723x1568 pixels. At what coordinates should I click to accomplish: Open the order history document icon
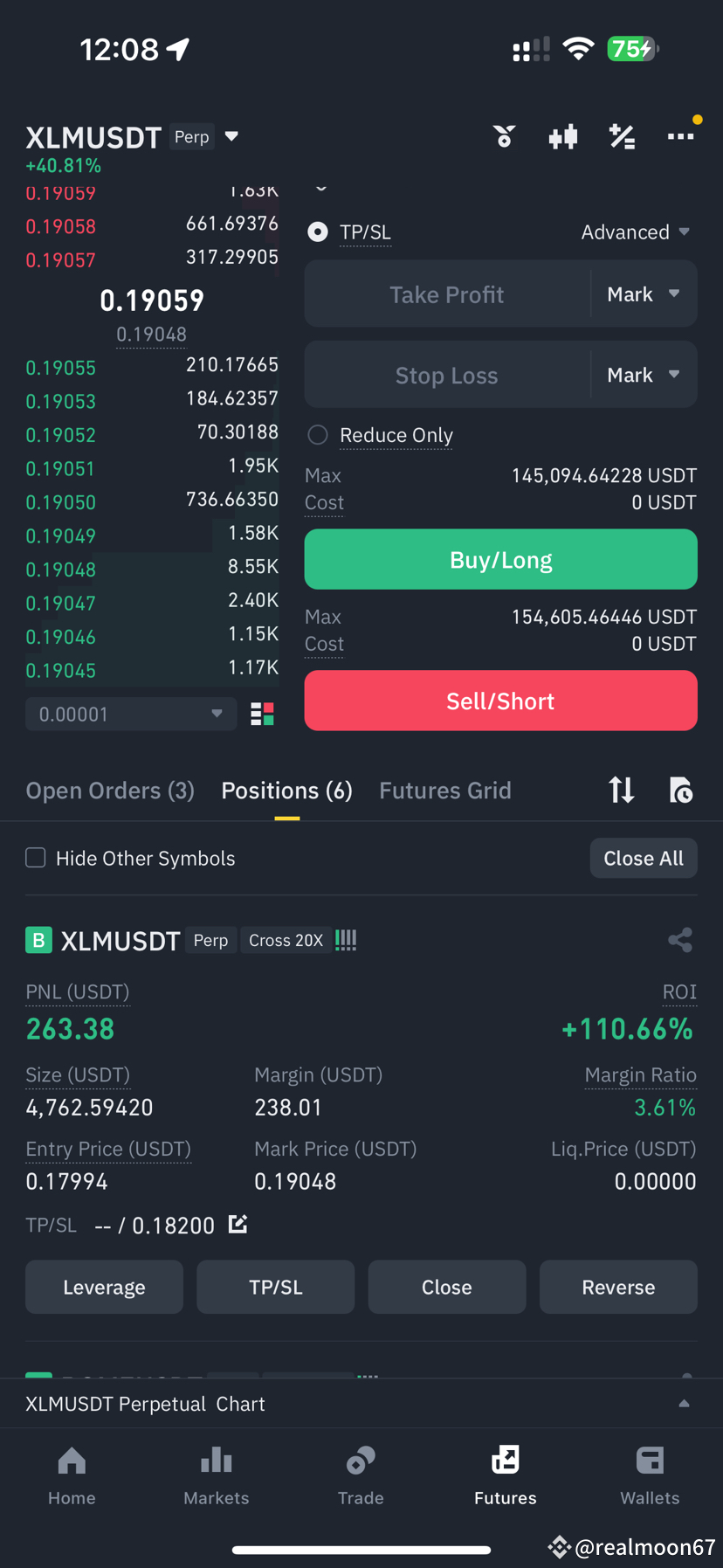coord(680,790)
